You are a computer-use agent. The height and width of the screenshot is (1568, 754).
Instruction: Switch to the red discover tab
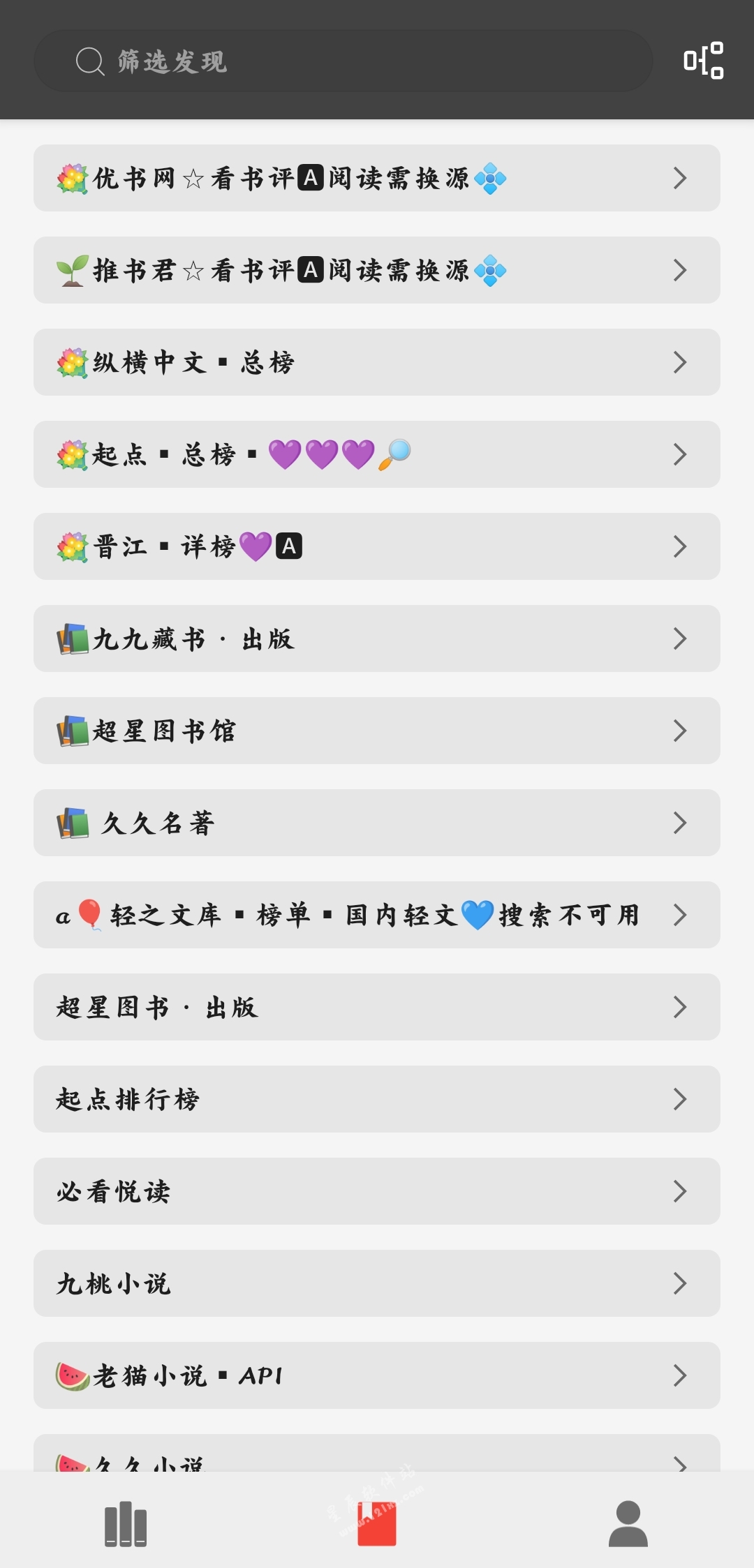coord(377,1524)
